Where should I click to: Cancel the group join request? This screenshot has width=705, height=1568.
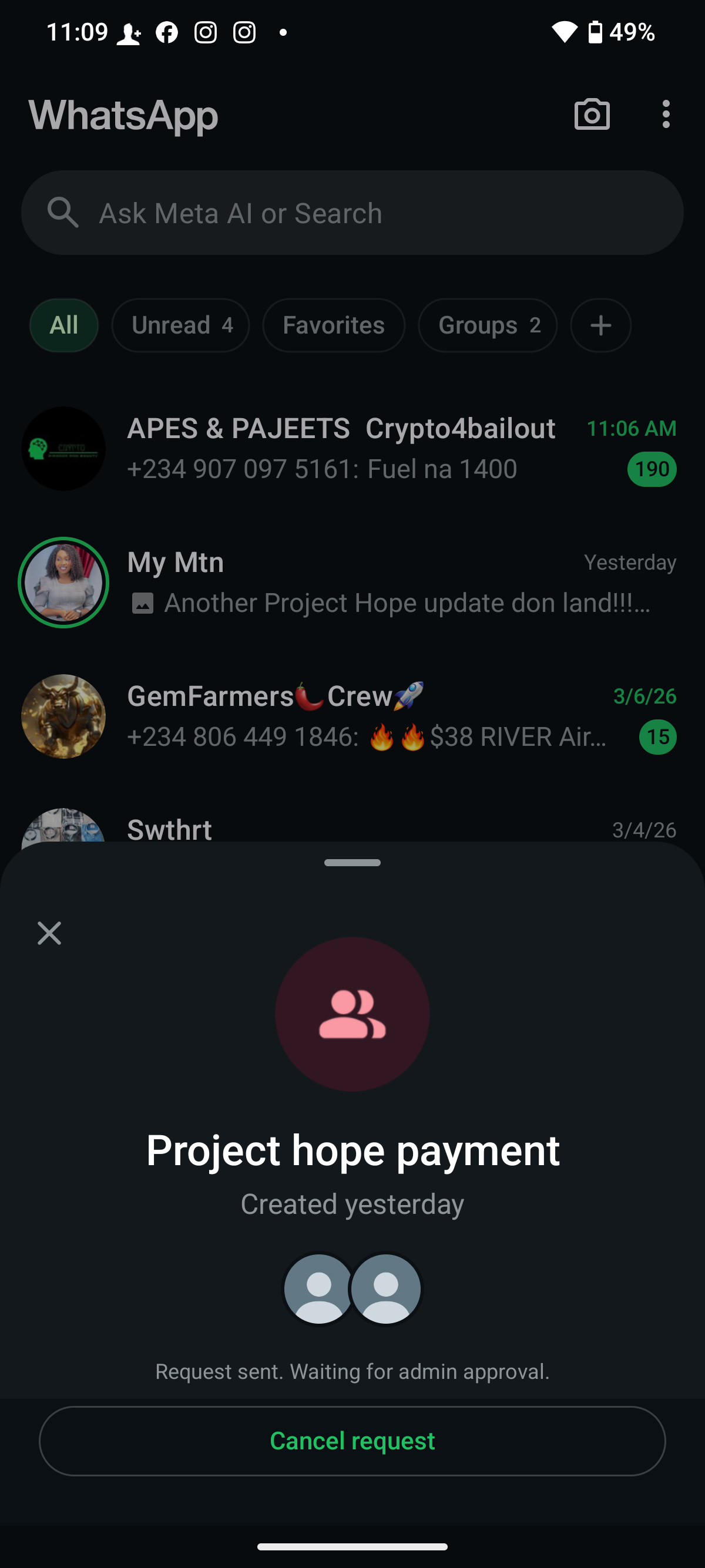tap(352, 1440)
